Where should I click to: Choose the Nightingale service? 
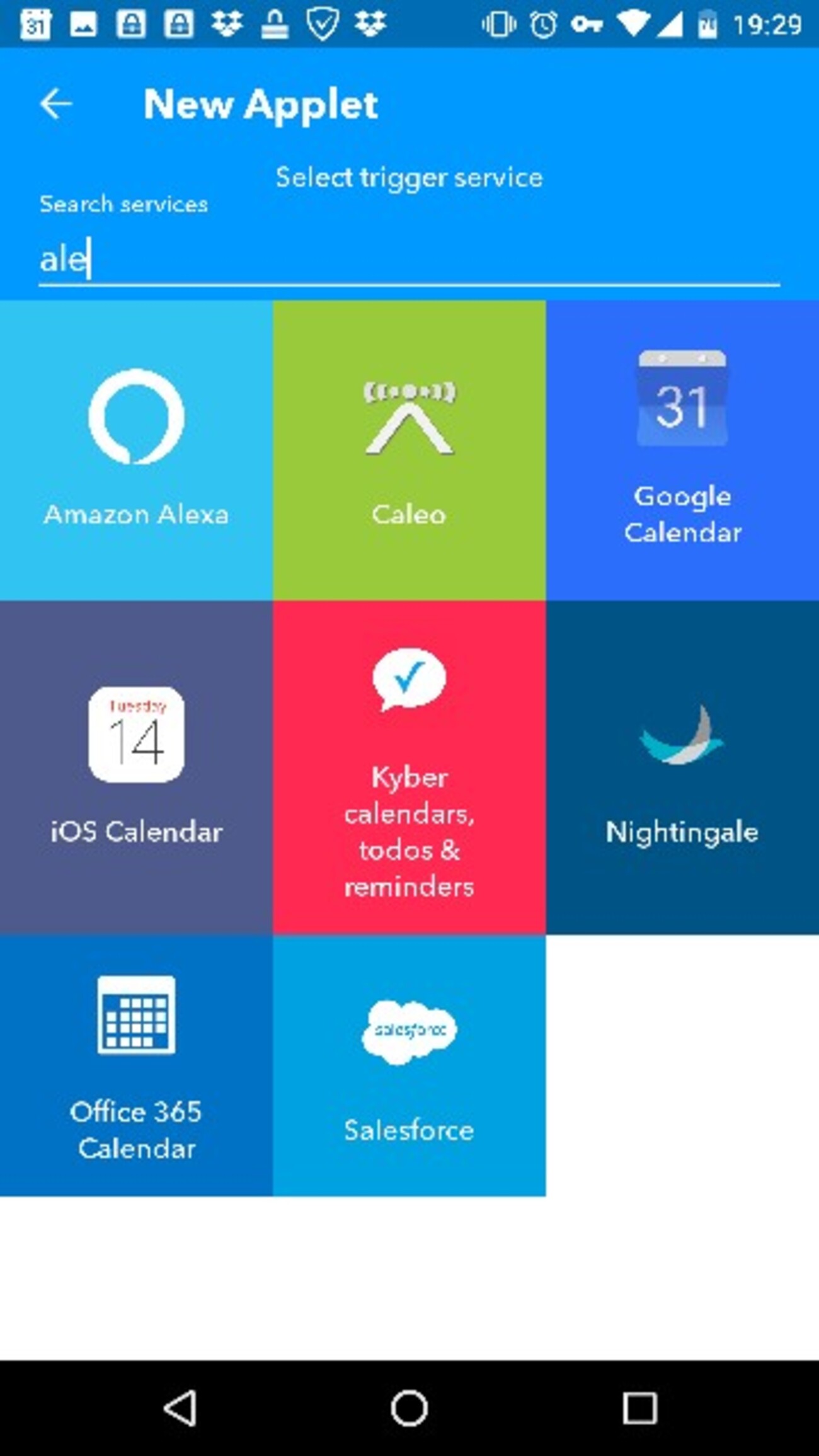(x=682, y=767)
